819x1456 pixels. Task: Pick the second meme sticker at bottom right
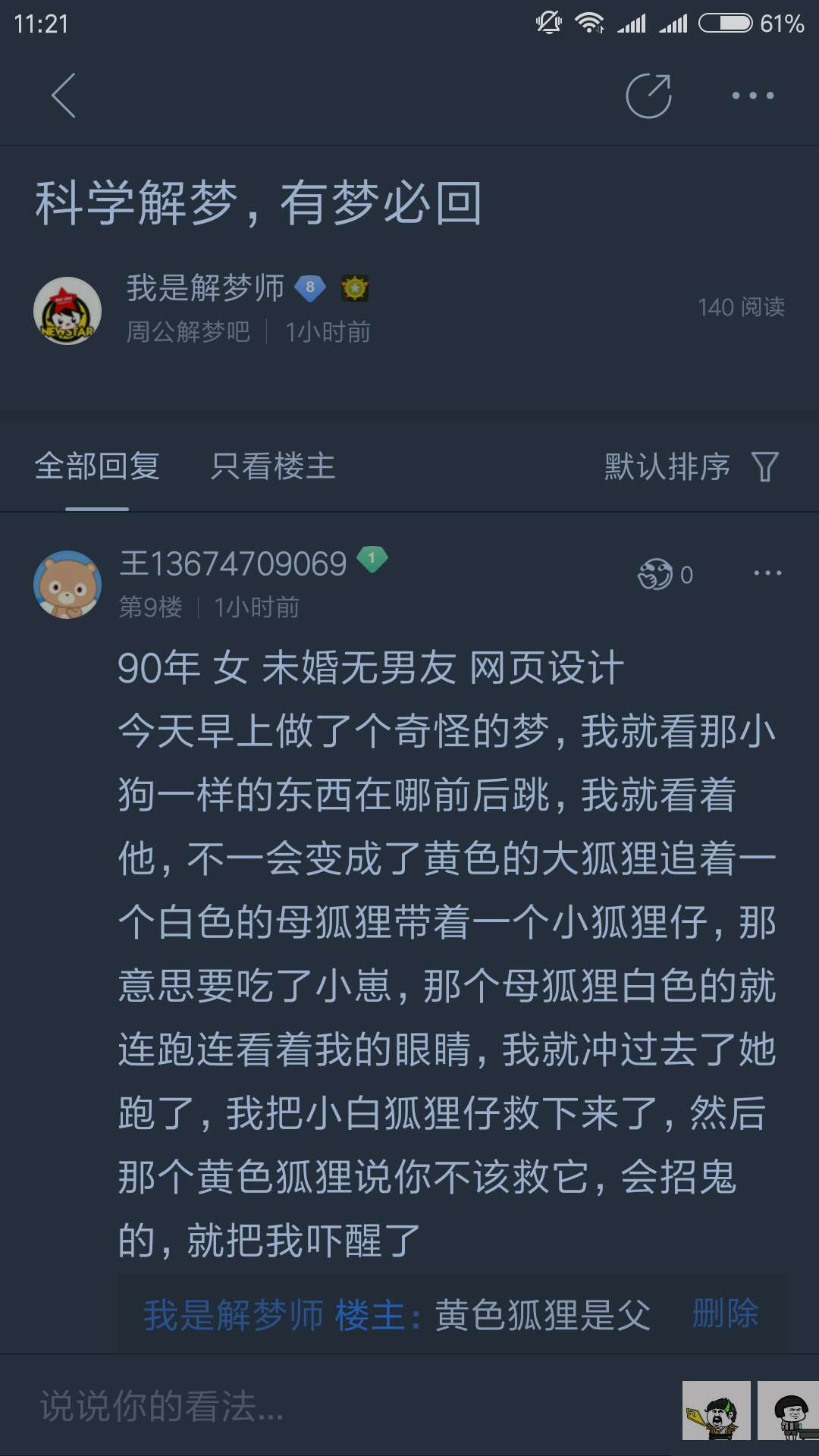(x=789, y=1410)
